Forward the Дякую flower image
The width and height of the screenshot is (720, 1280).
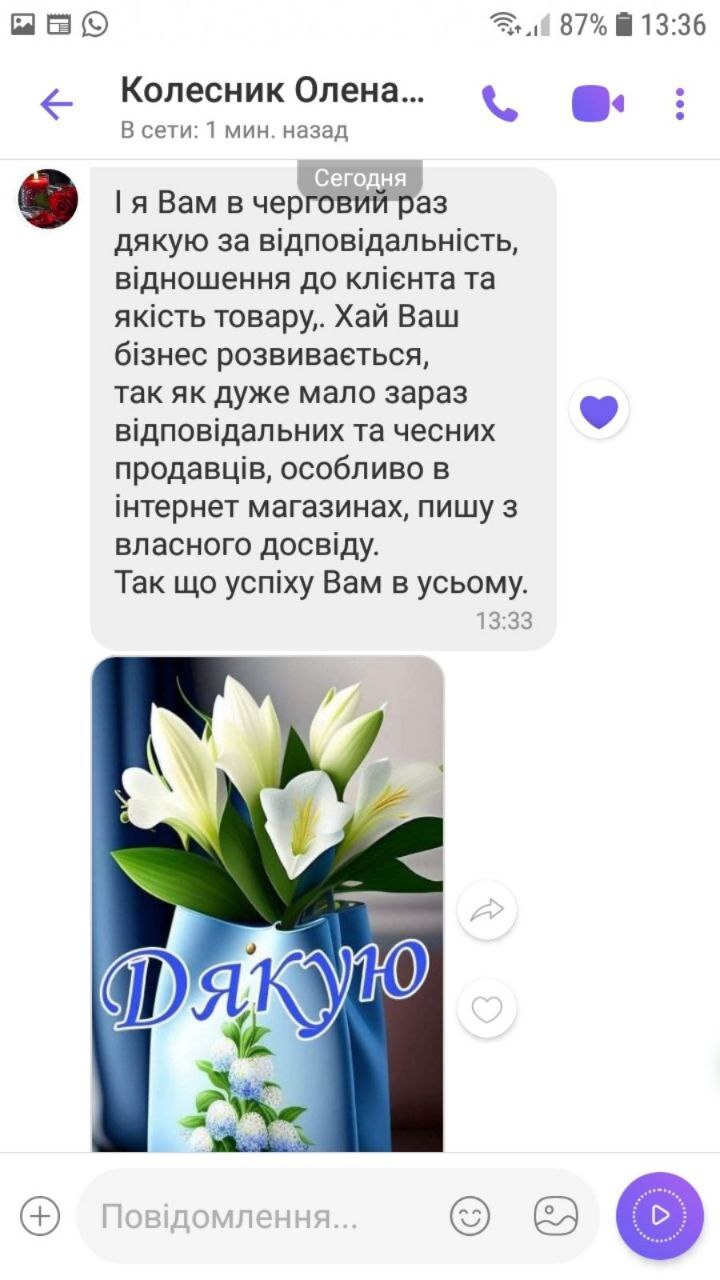(x=487, y=910)
